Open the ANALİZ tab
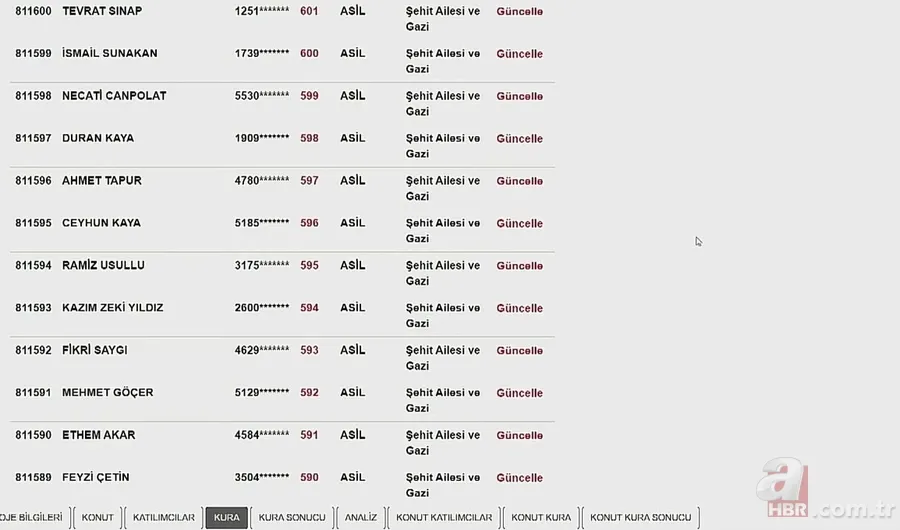900x530 pixels. pos(361,518)
